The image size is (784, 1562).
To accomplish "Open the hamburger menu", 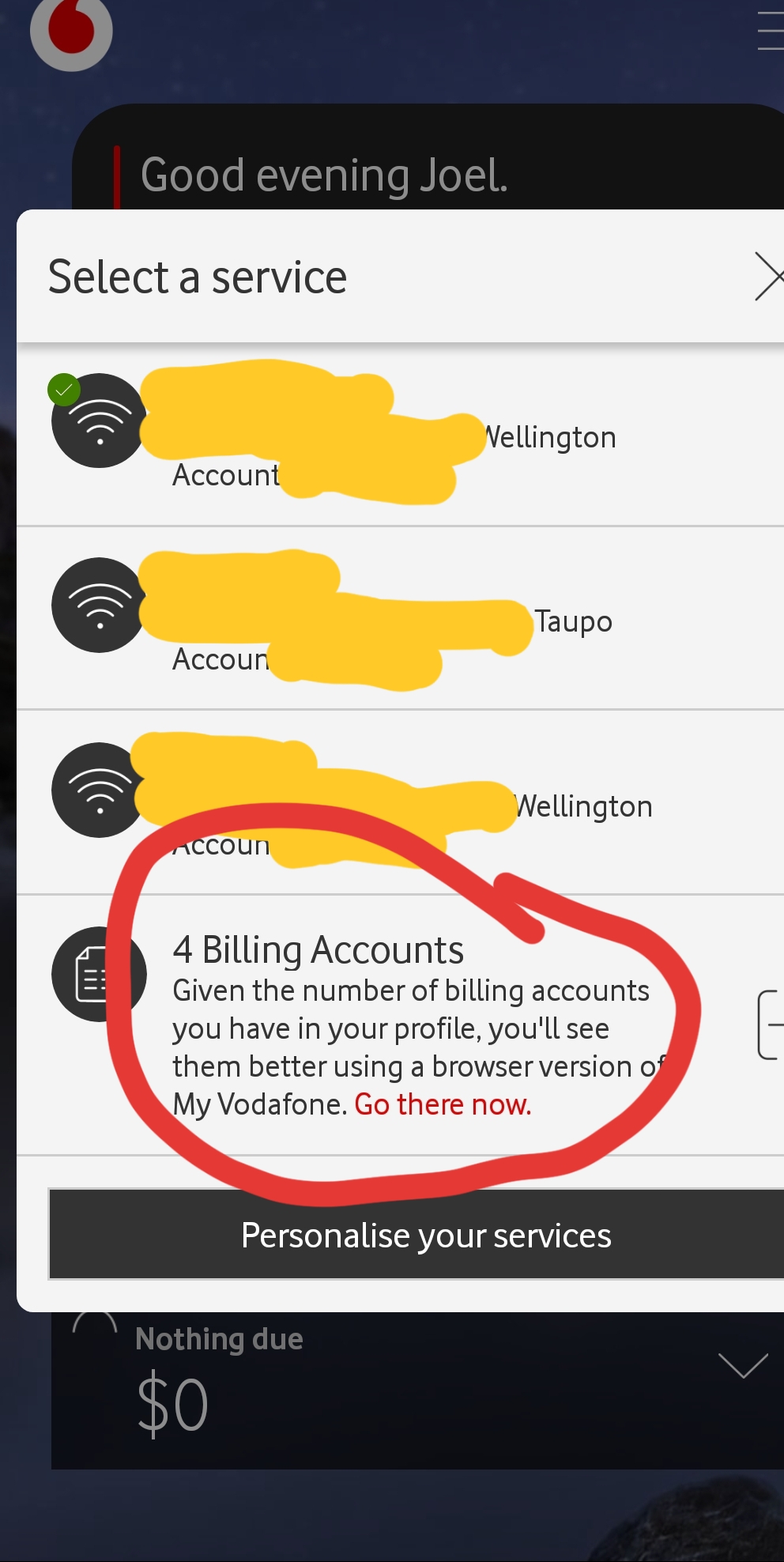I will click(770, 32).
